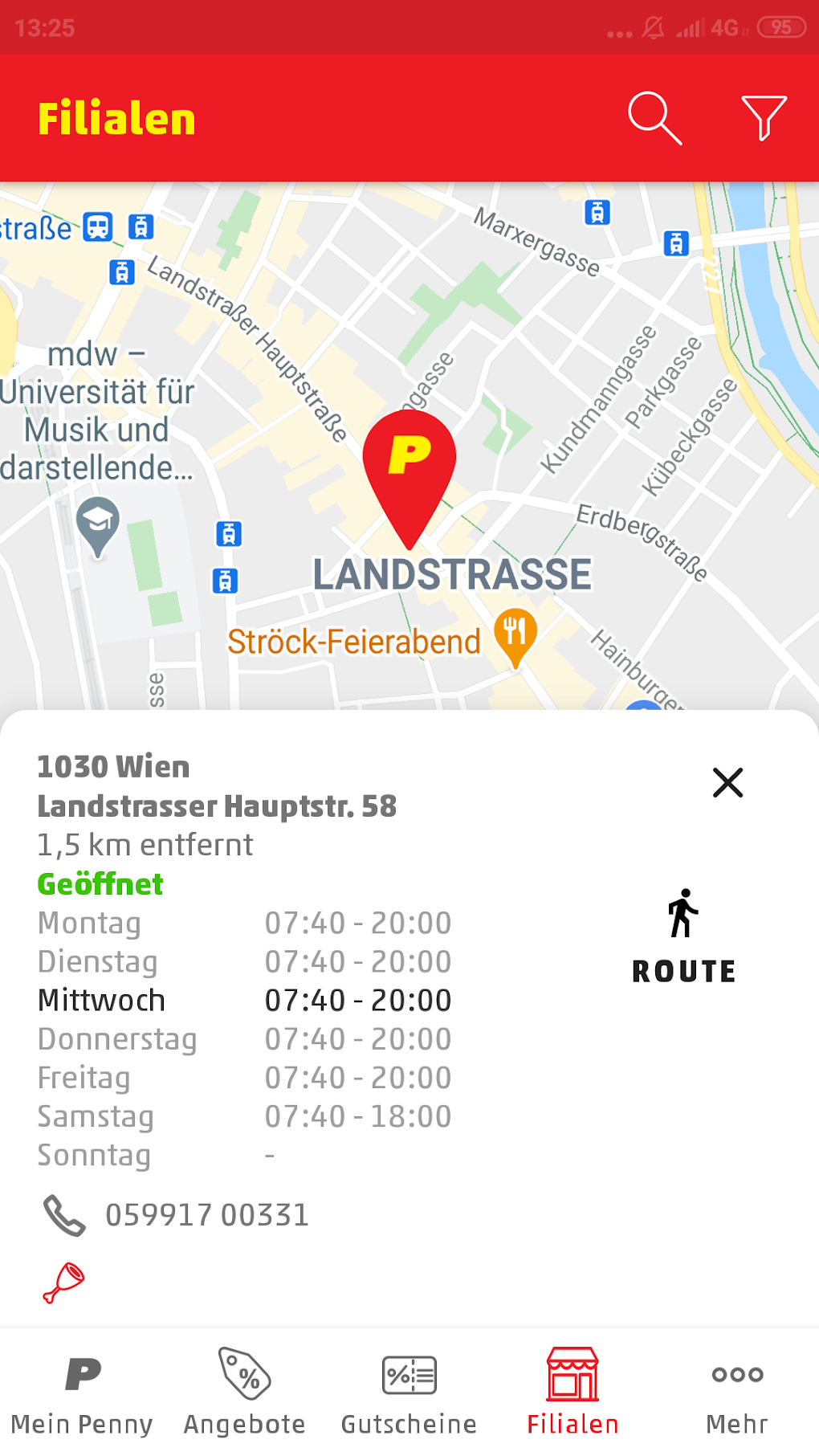Open the store search icon
This screenshot has height=1456, width=819.
coord(654,118)
